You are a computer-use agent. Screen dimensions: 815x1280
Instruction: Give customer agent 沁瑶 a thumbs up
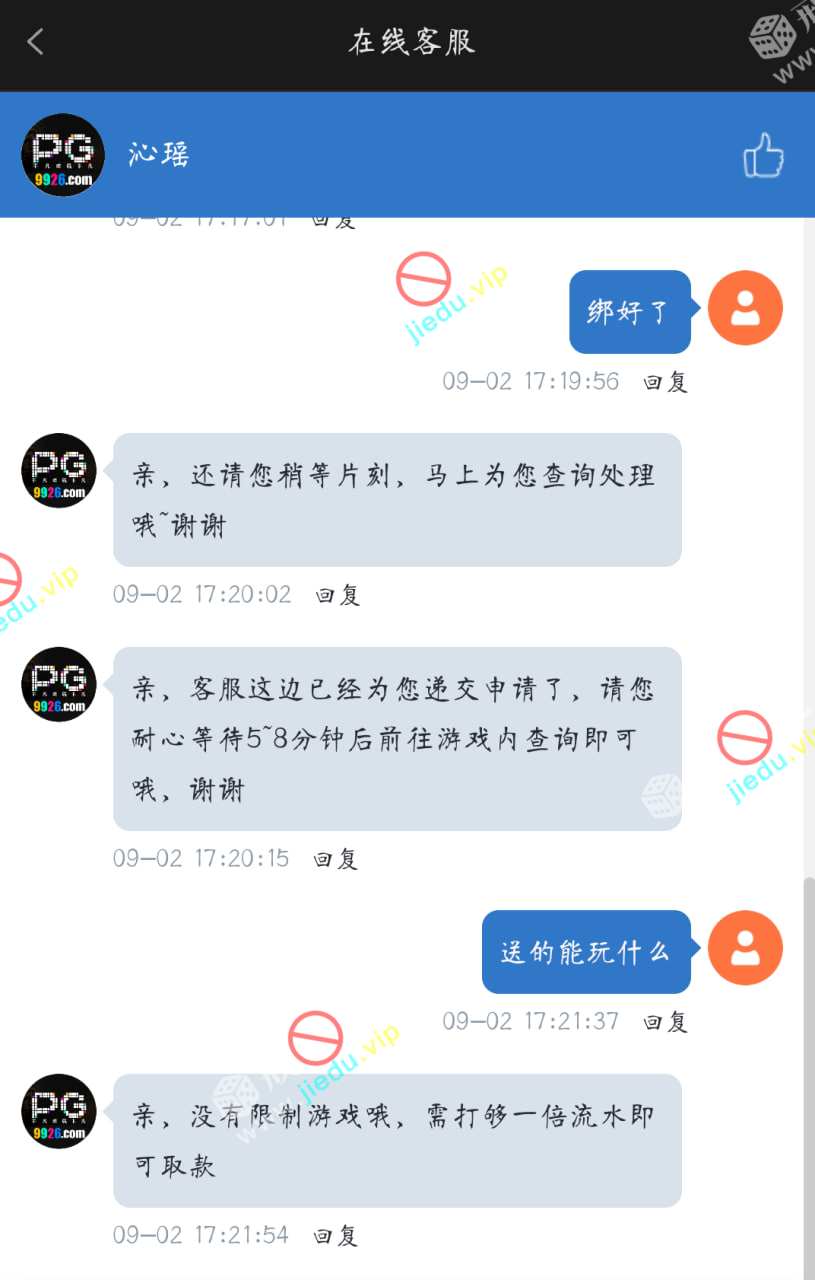(763, 156)
